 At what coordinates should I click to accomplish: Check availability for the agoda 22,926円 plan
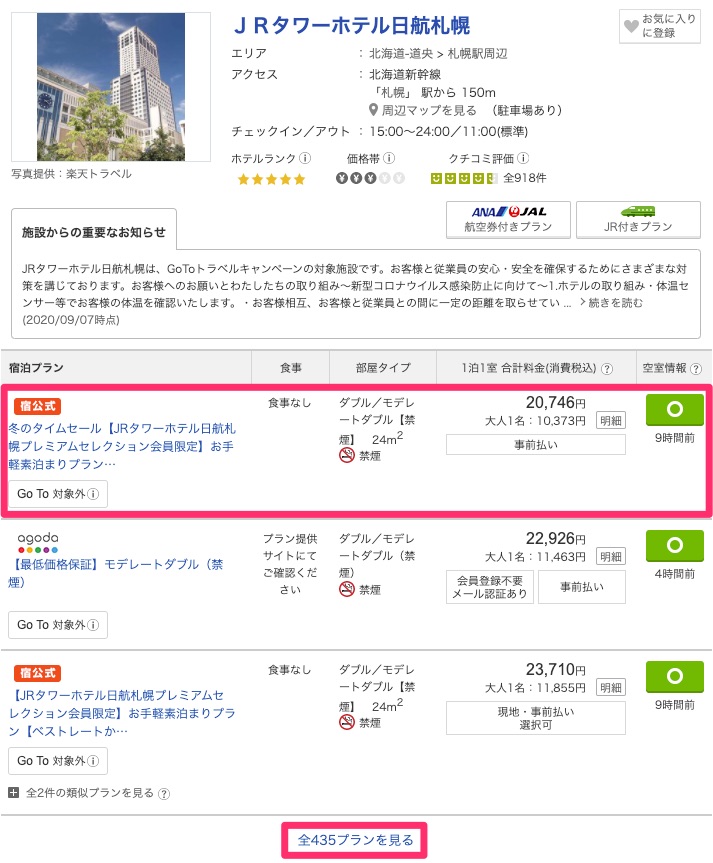[x=674, y=545]
